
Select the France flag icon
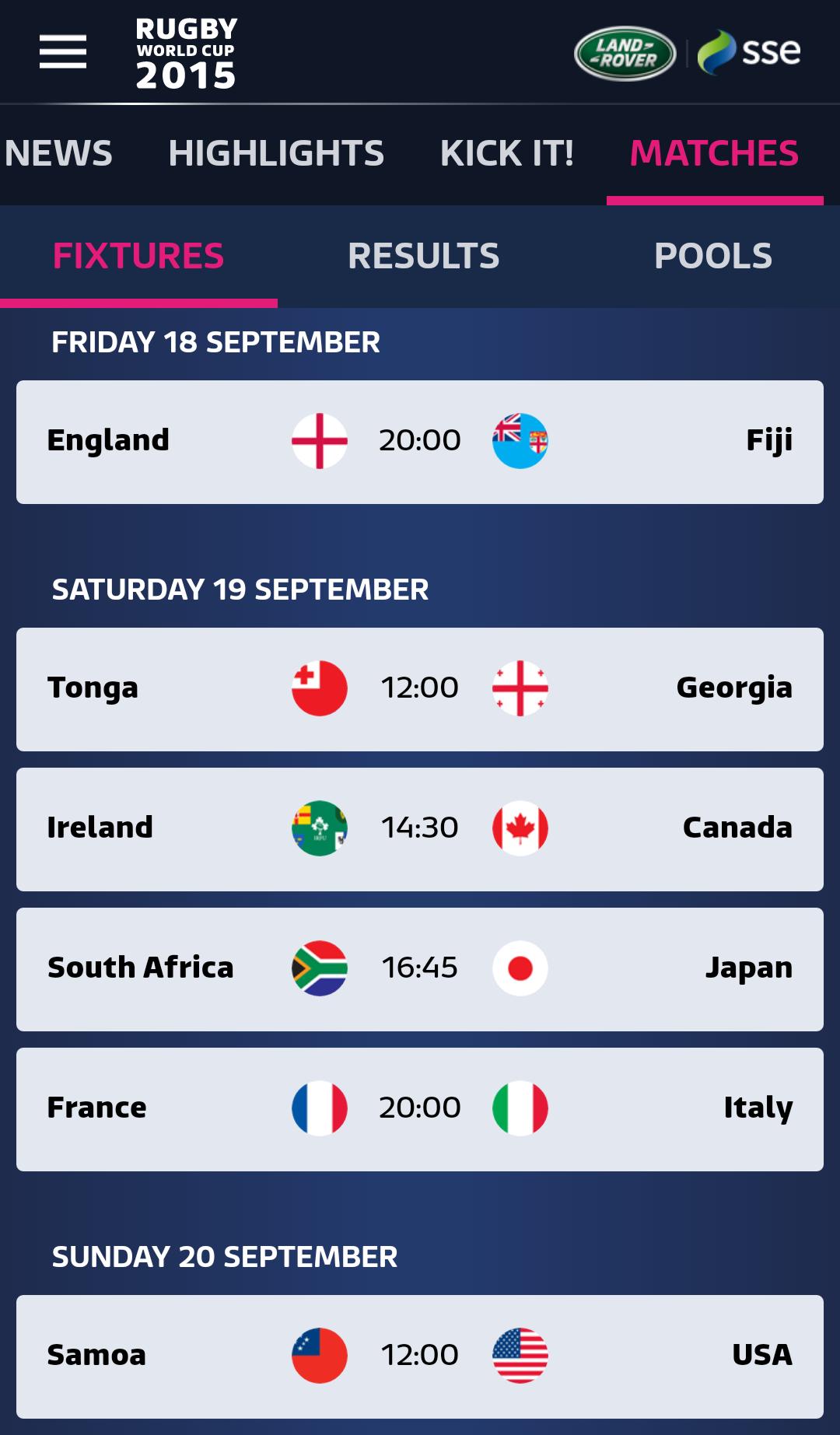tap(318, 1108)
